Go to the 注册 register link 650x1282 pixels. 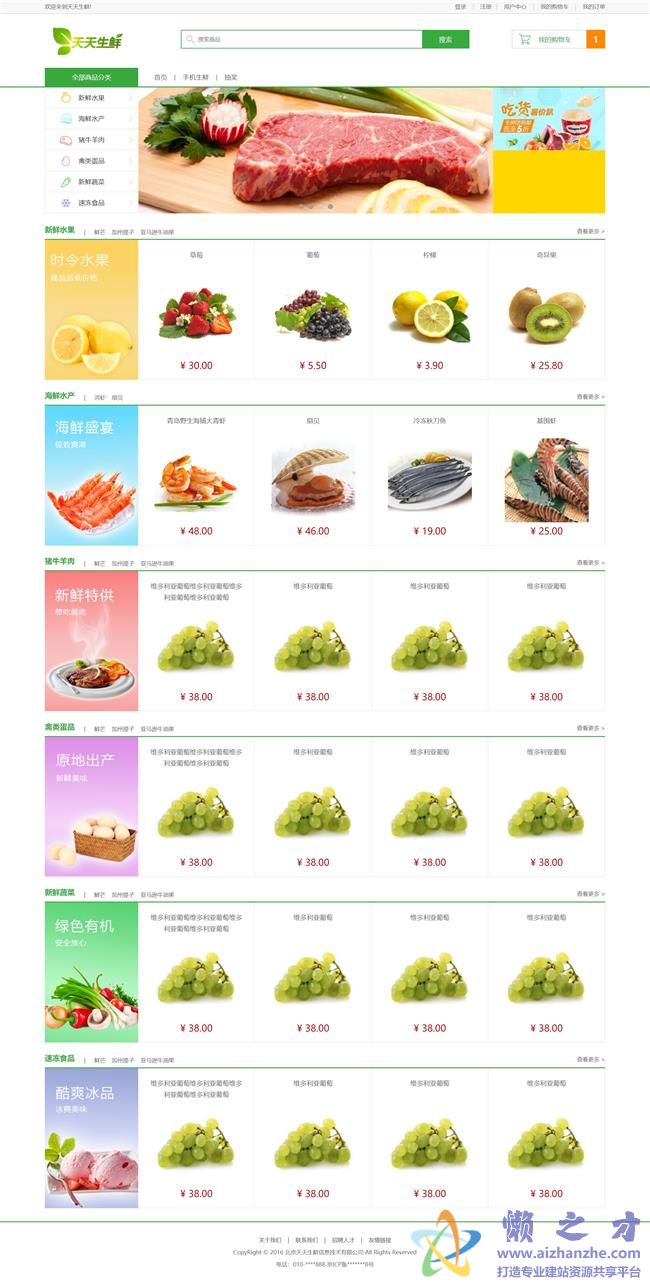tap(485, 6)
